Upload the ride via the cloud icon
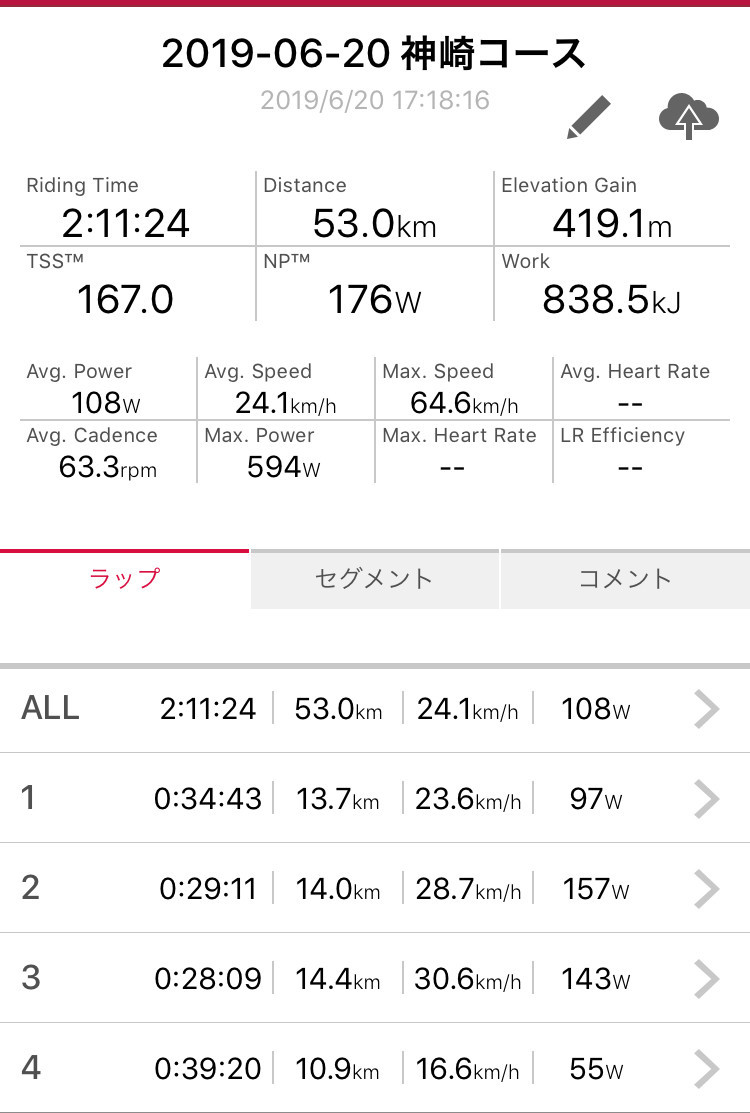The image size is (750, 1113). click(x=688, y=116)
